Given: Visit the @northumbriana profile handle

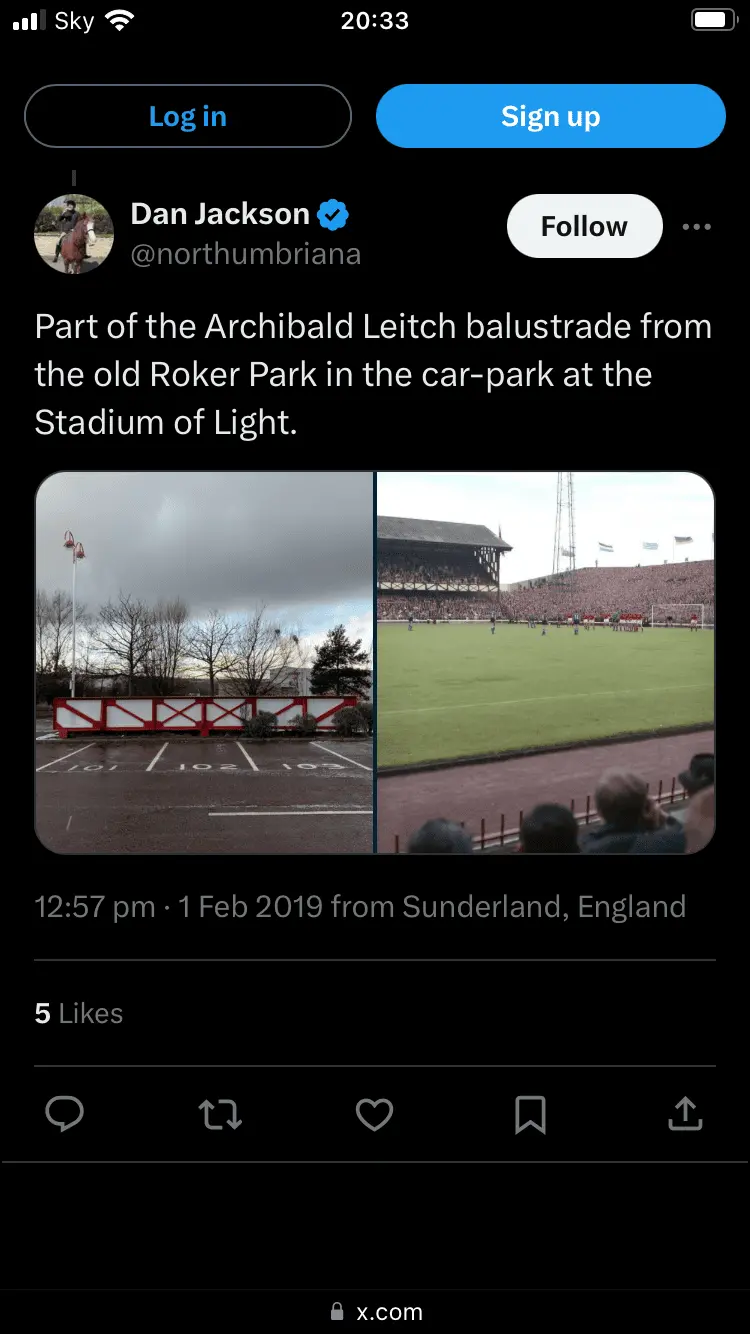Looking at the screenshot, I should pyautogui.click(x=245, y=254).
